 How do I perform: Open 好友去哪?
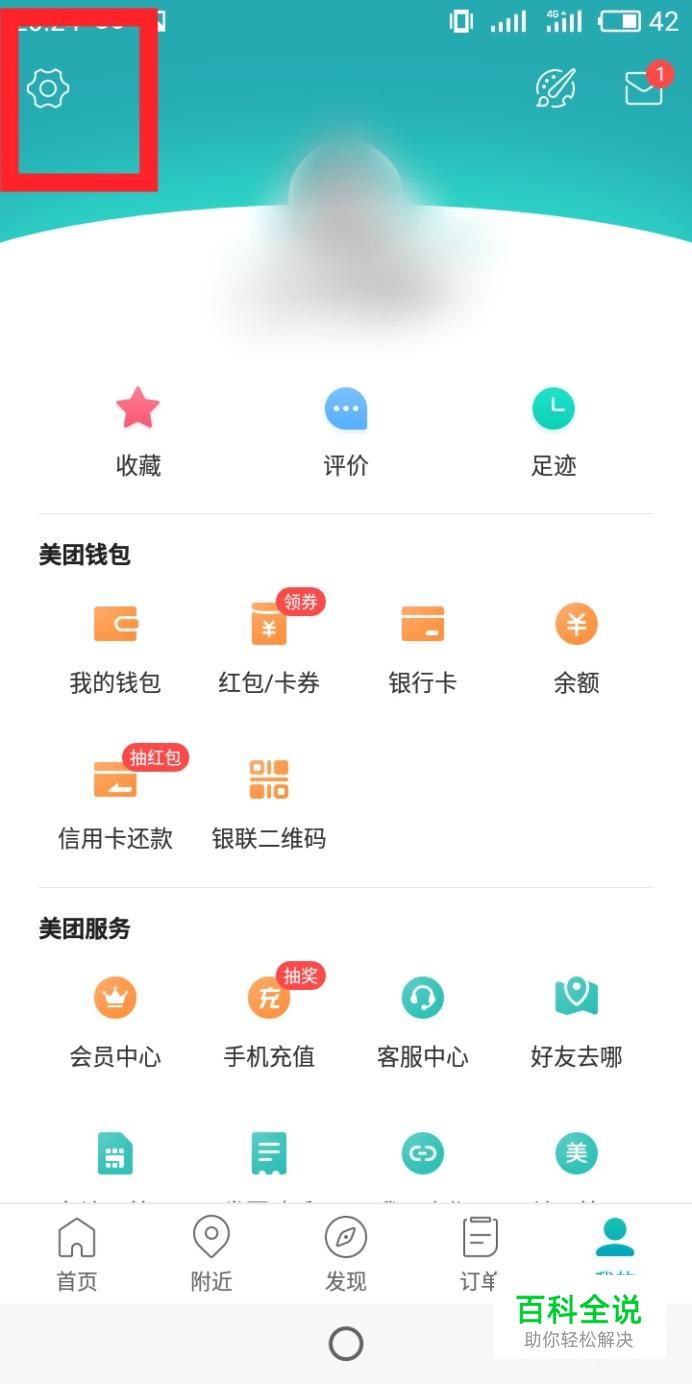tap(576, 1021)
